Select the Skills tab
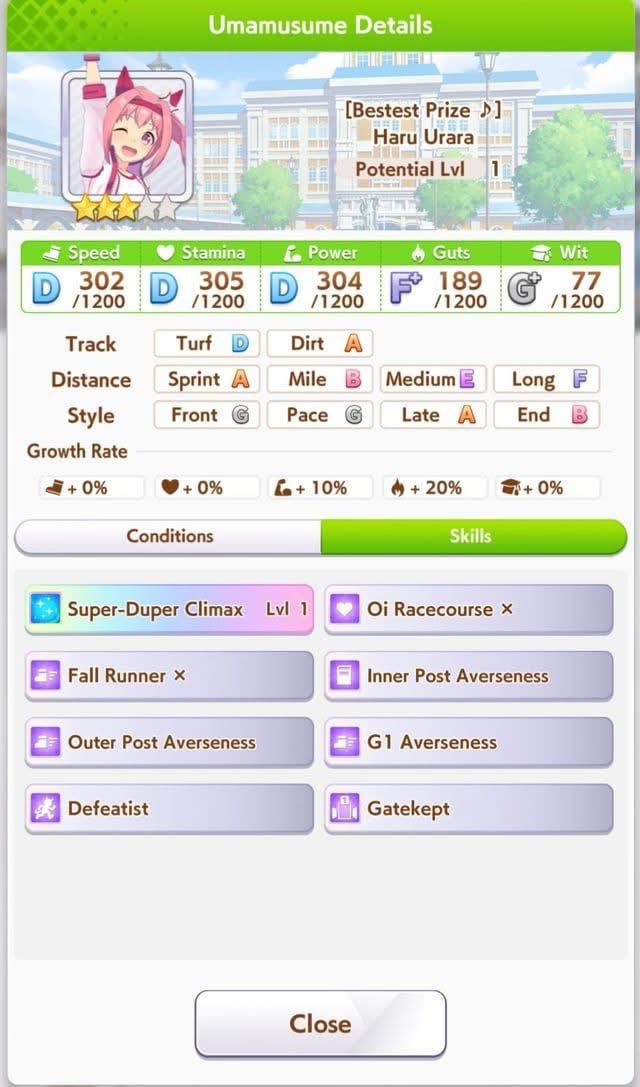Screen dimensions: 640x1087 pos(470,536)
